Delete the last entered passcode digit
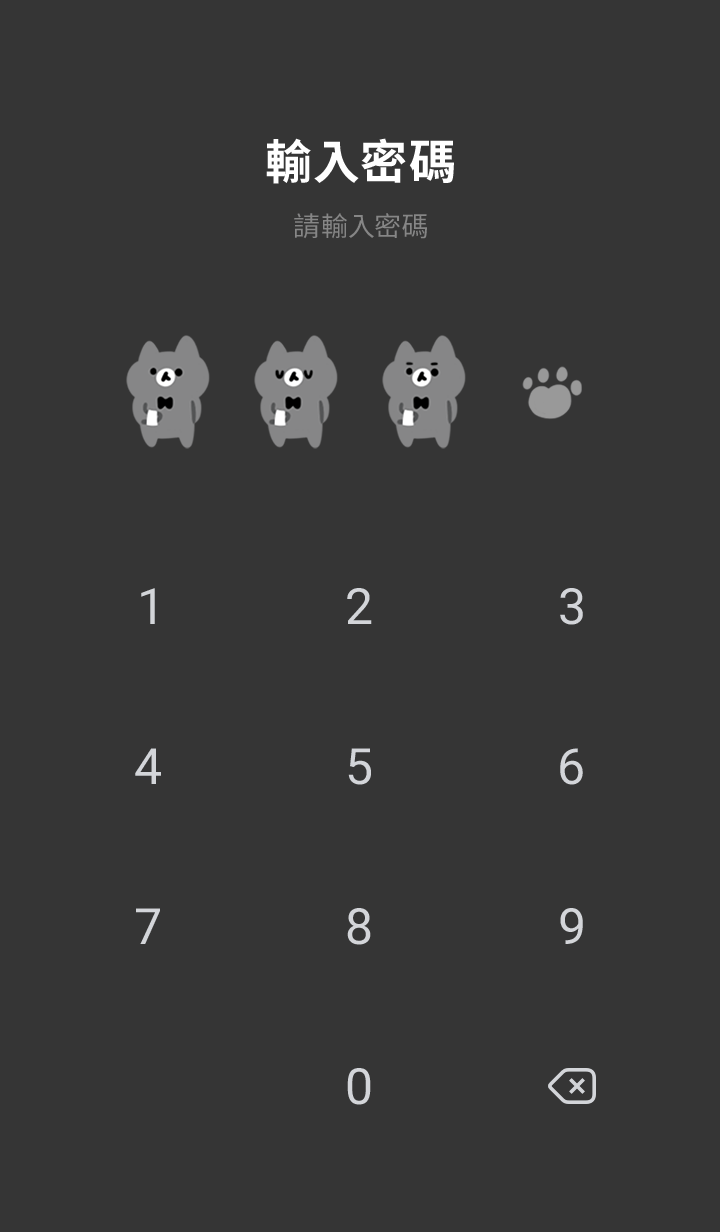This screenshot has width=720, height=1232. coord(572,1086)
